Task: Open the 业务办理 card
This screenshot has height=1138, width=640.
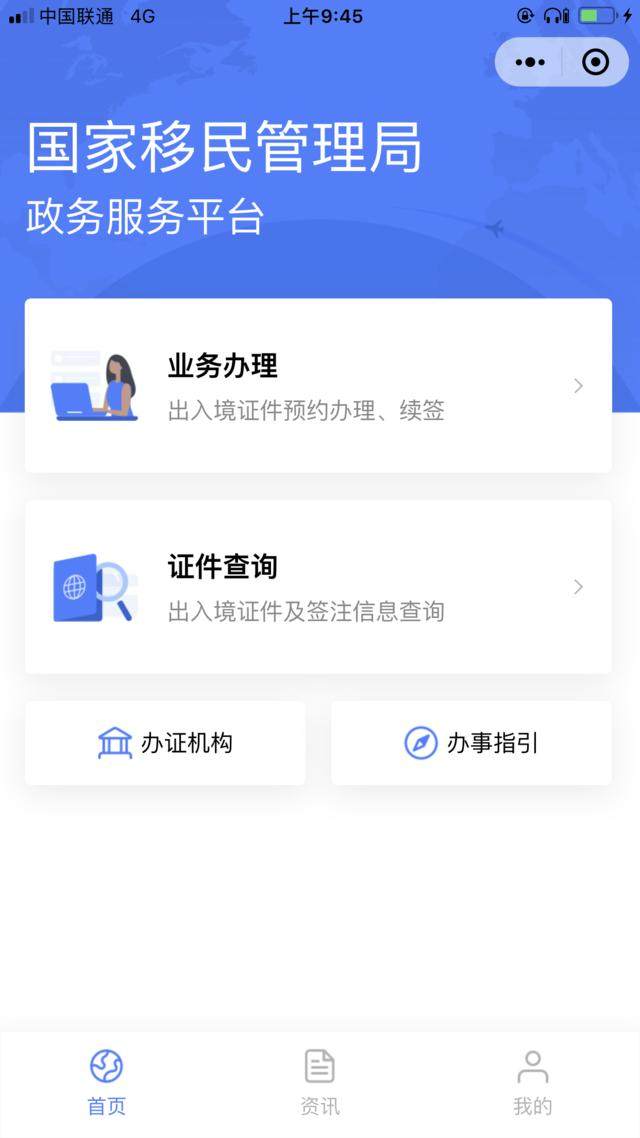Action: (x=319, y=385)
